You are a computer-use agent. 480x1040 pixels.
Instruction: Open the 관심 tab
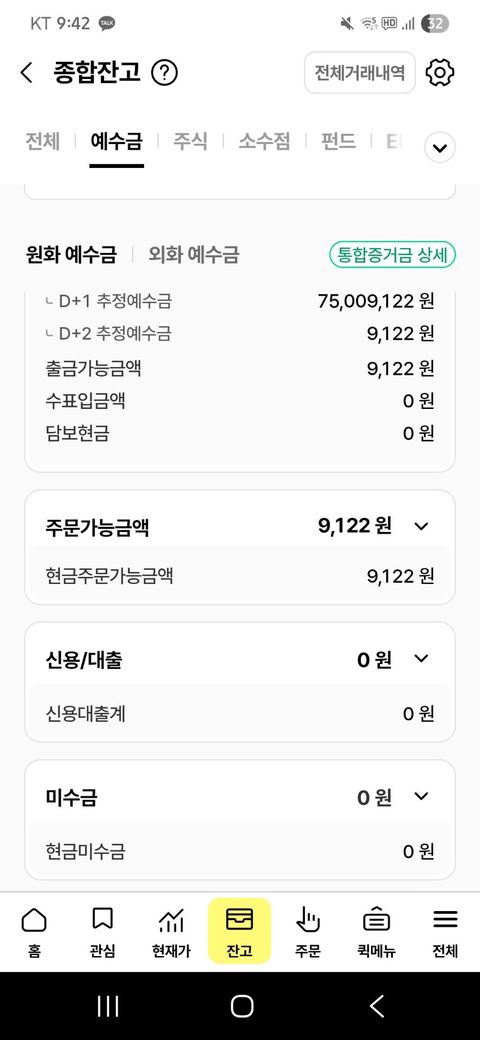[103, 933]
